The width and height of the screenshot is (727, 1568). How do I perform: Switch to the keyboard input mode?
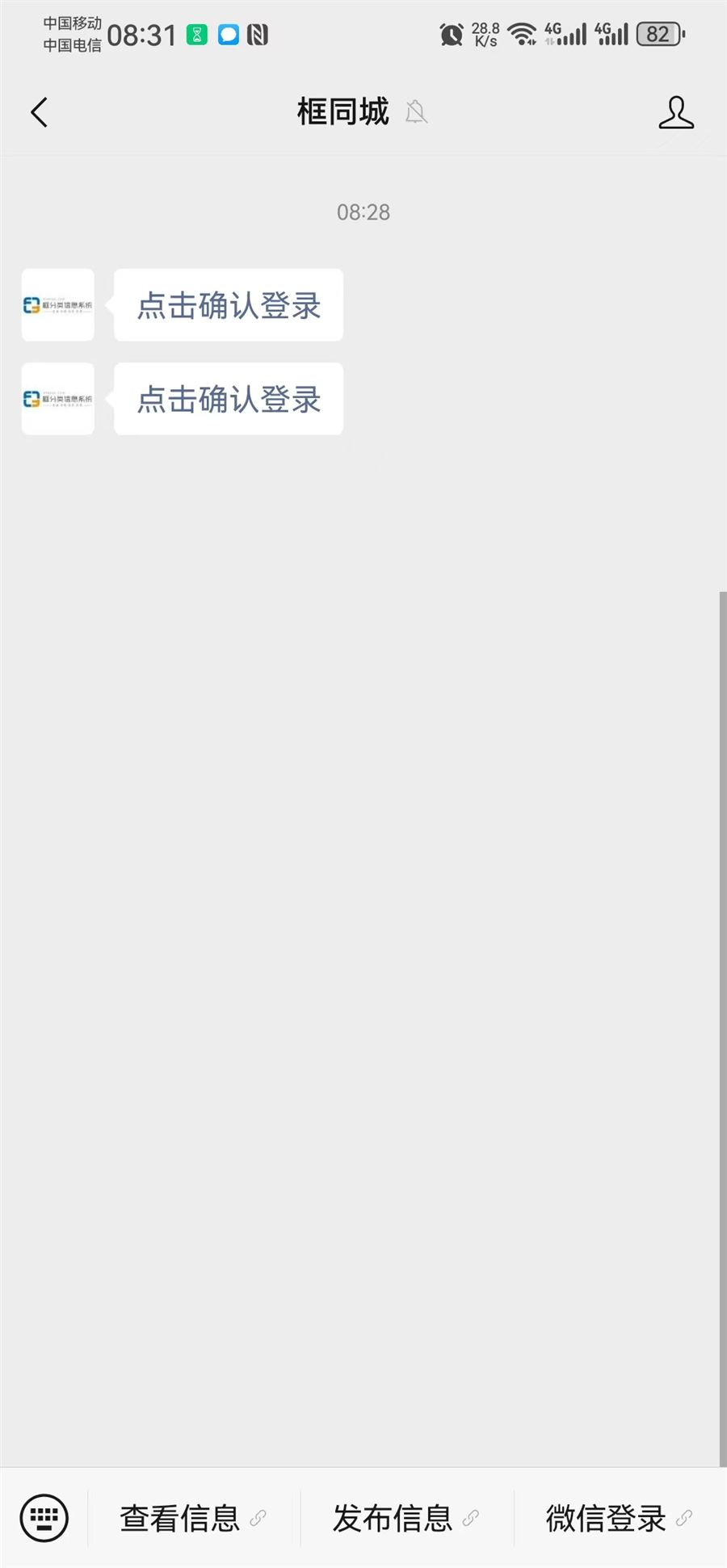(44, 1518)
